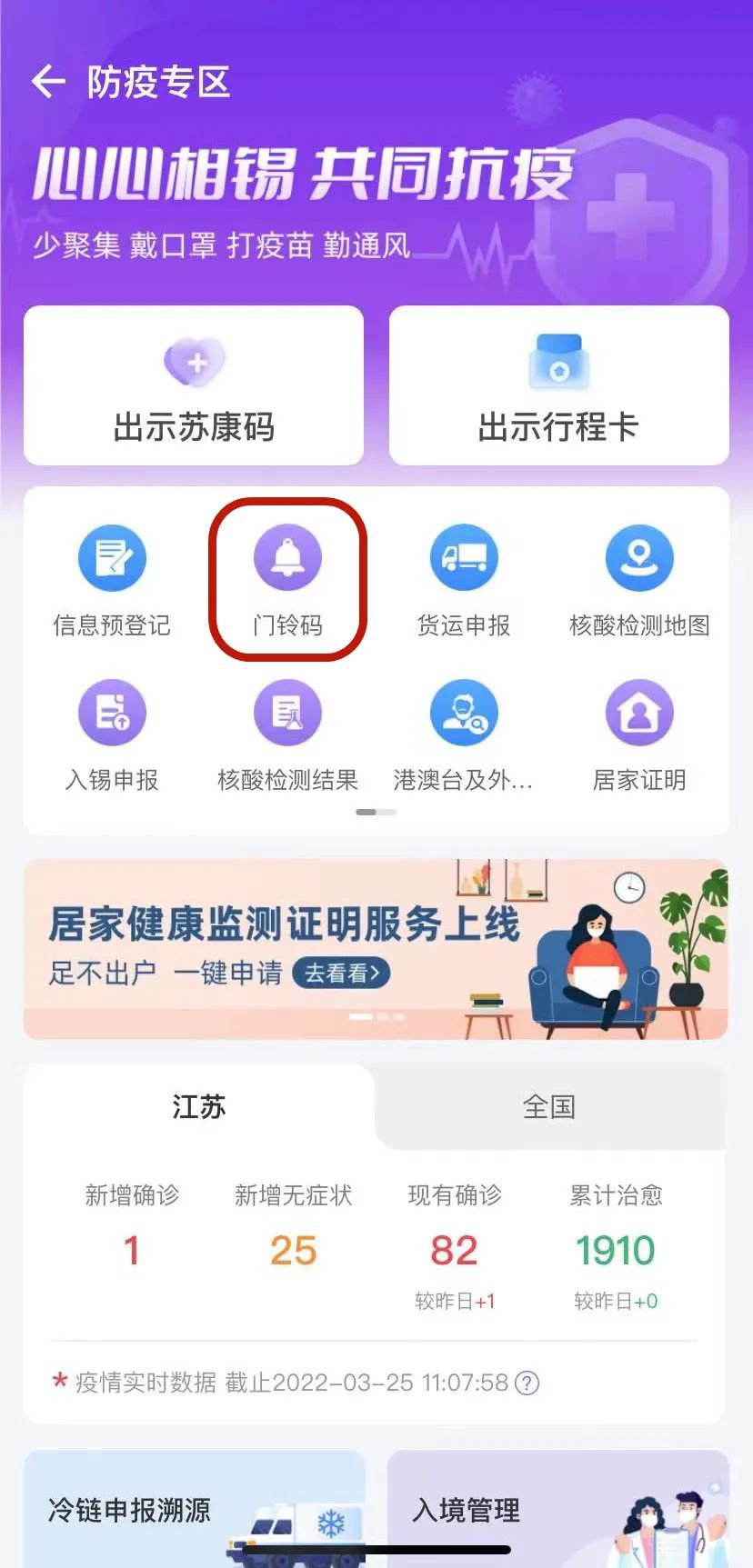
Task: Go back from 防疫专区
Action: 48,82
